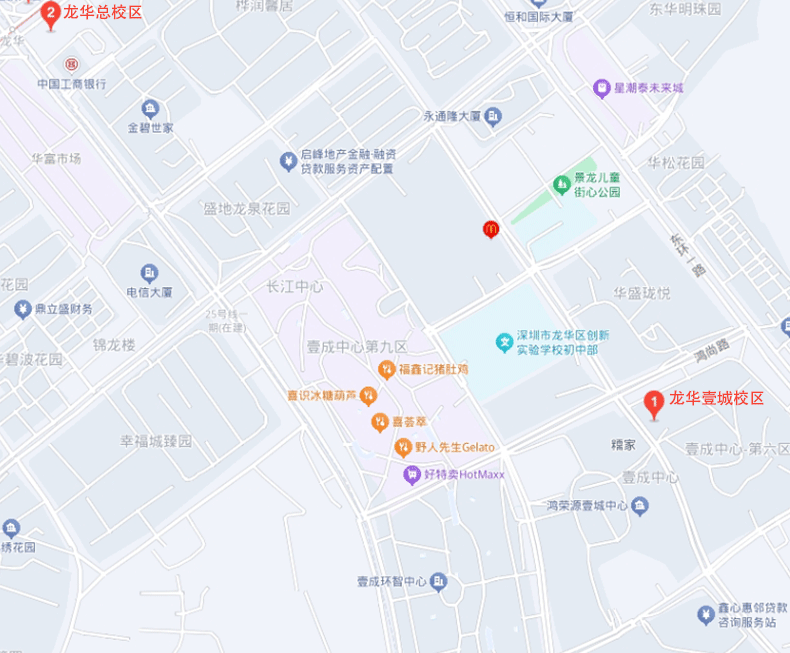790x653 pixels.
Task: Select marker 2 龙华总校区
Action: point(50,14)
